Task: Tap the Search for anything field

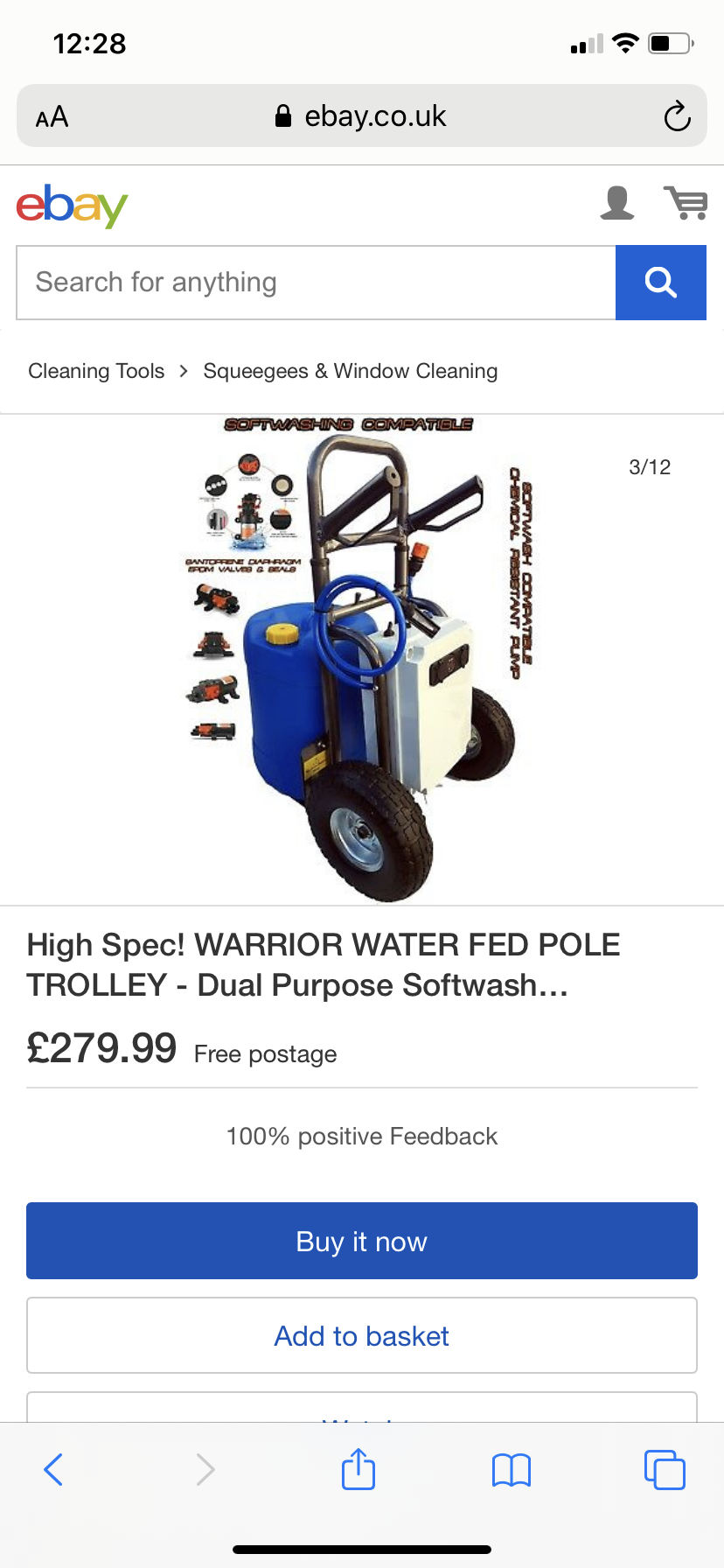Action: coord(316,283)
